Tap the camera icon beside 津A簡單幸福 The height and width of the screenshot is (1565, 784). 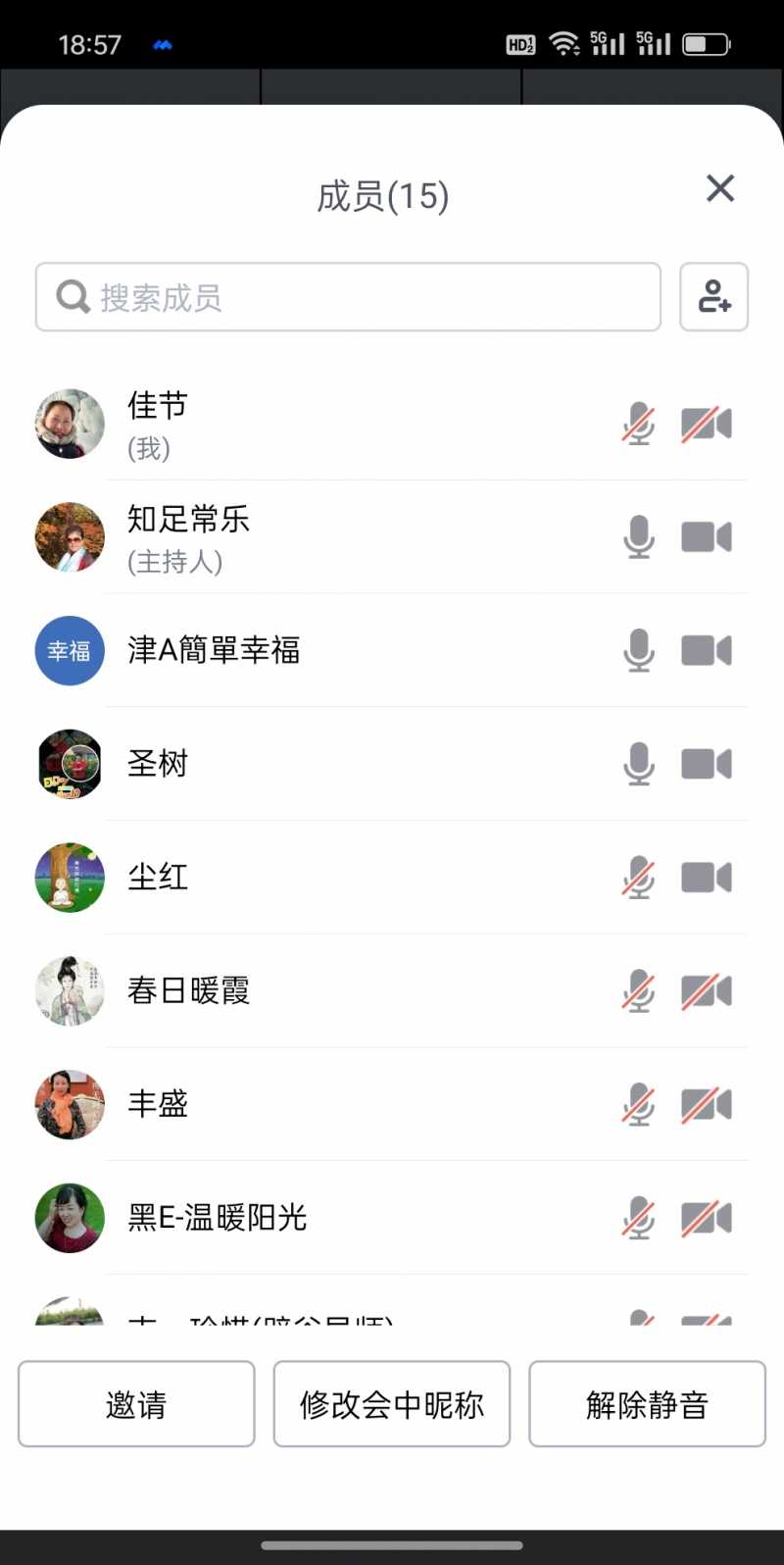pos(707,650)
